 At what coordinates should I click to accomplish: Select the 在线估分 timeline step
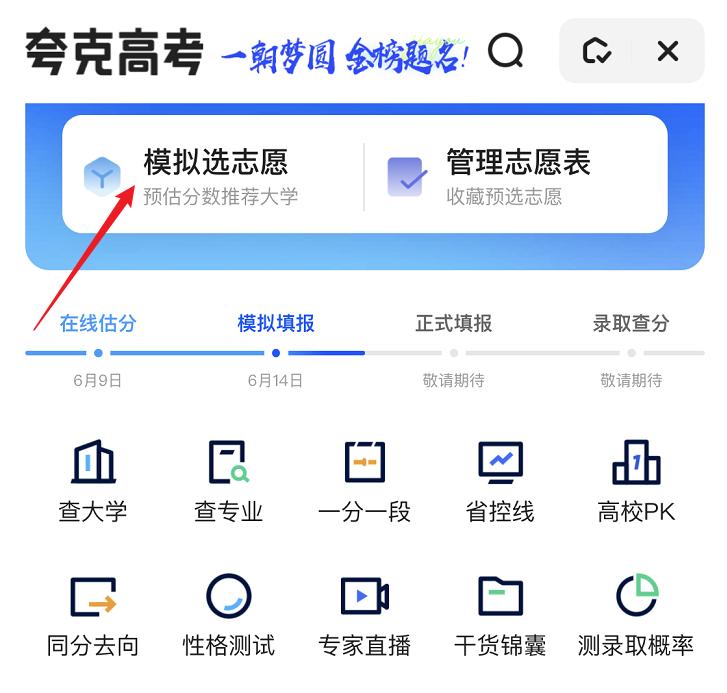click(98, 324)
